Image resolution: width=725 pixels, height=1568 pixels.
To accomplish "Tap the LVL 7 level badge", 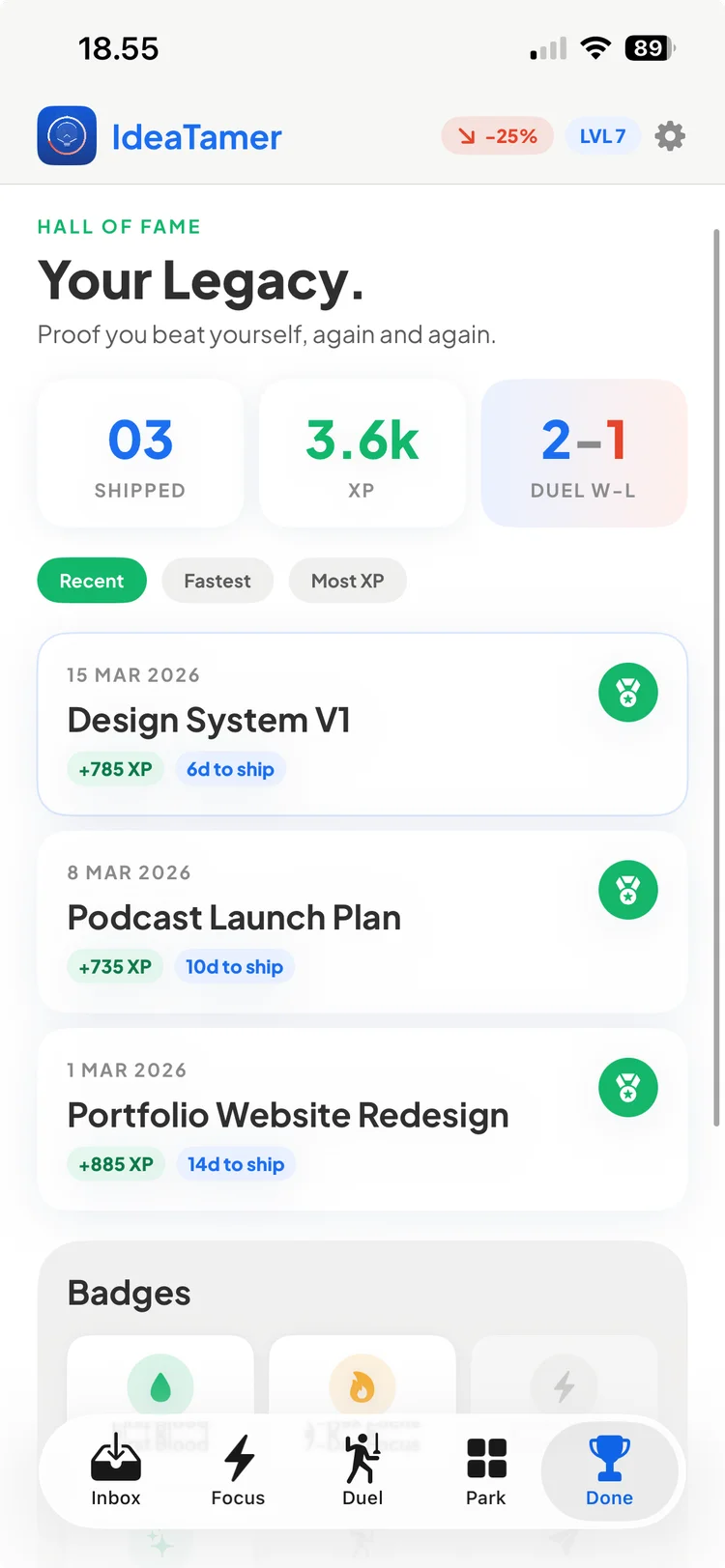I will click(x=602, y=136).
